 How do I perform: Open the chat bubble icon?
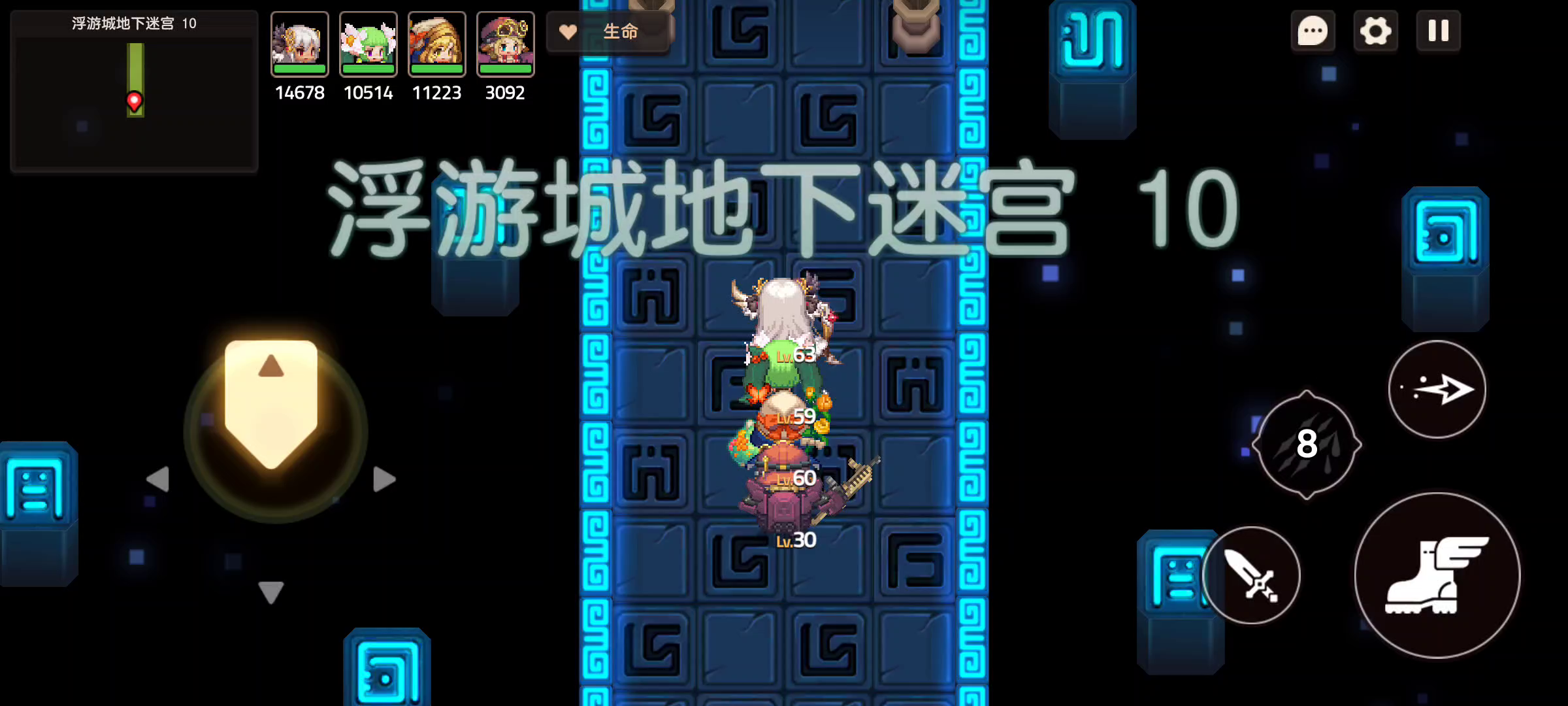point(1313,31)
